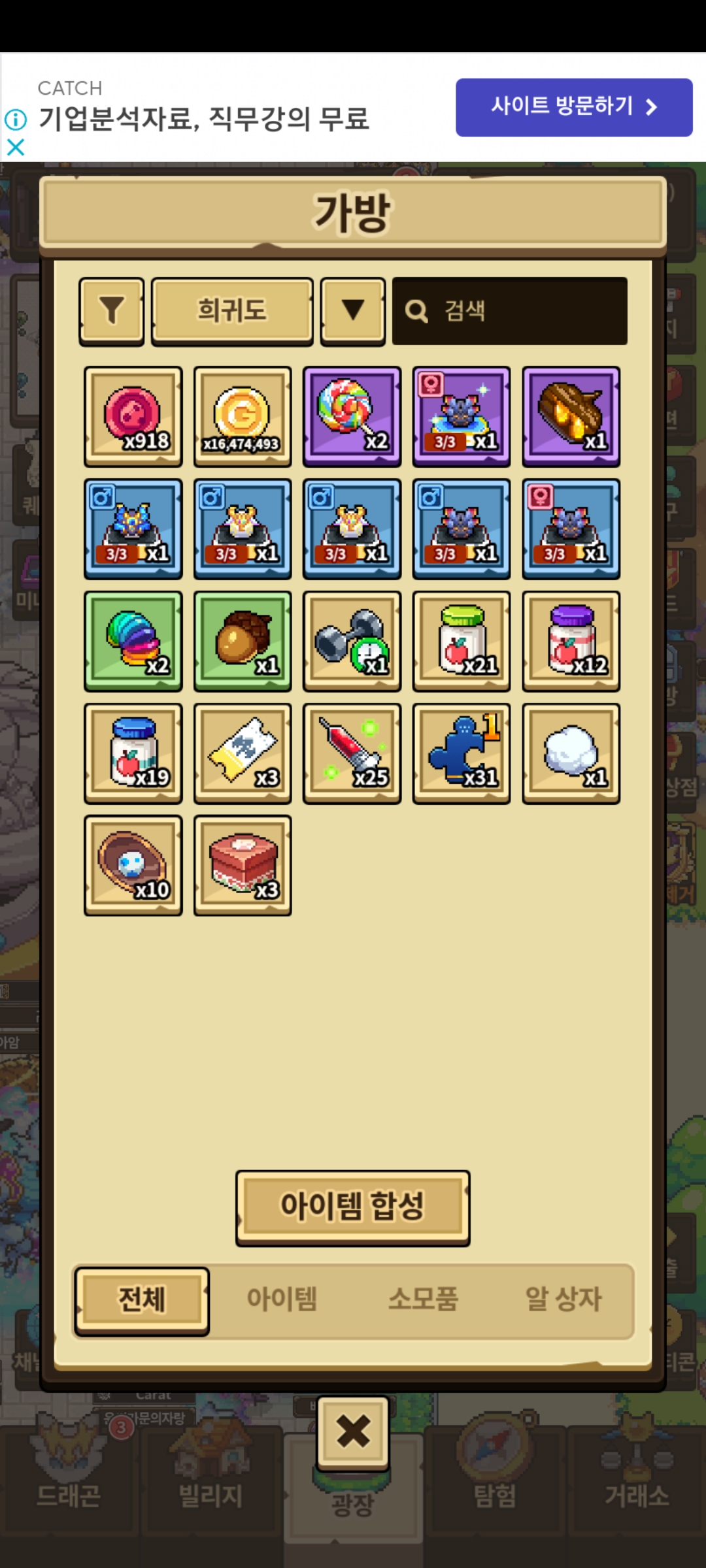
Task: Switch to the 아이템 tab
Action: 282,1299
